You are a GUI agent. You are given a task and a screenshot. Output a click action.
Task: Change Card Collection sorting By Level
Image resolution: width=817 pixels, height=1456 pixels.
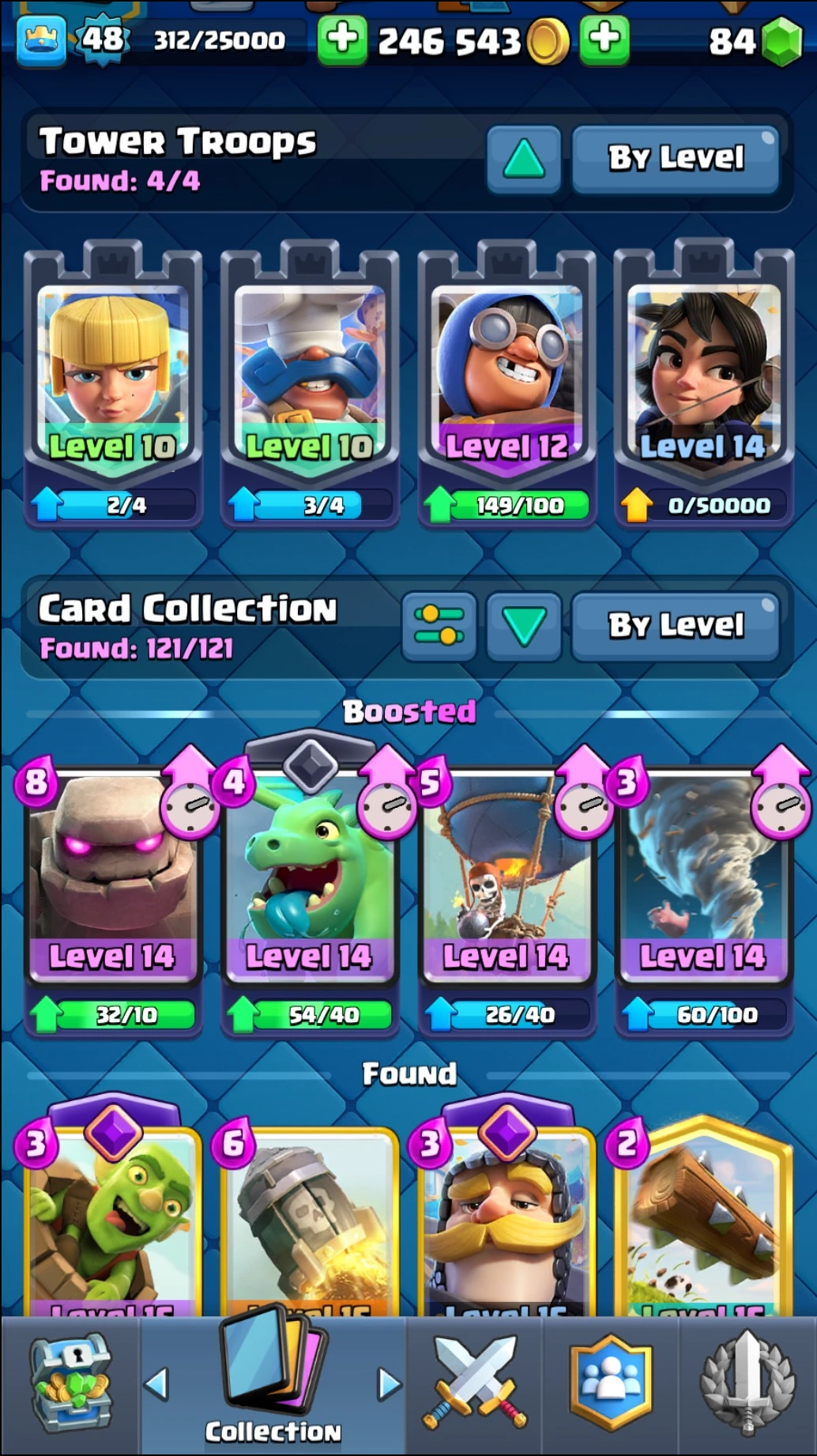pyautogui.click(x=676, y=626)
